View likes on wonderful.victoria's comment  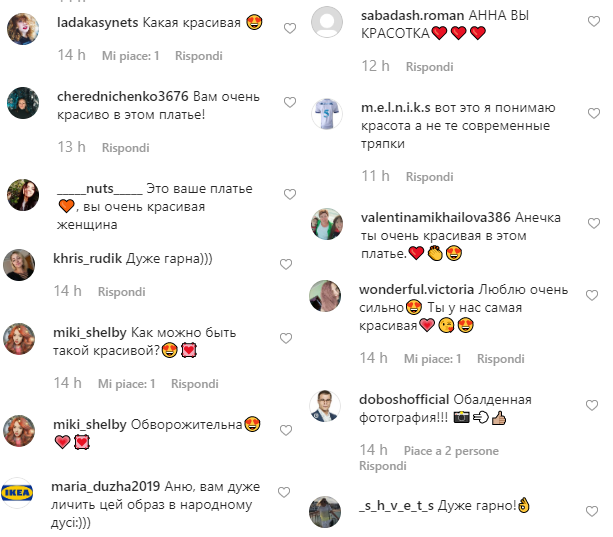coord(433,357)
